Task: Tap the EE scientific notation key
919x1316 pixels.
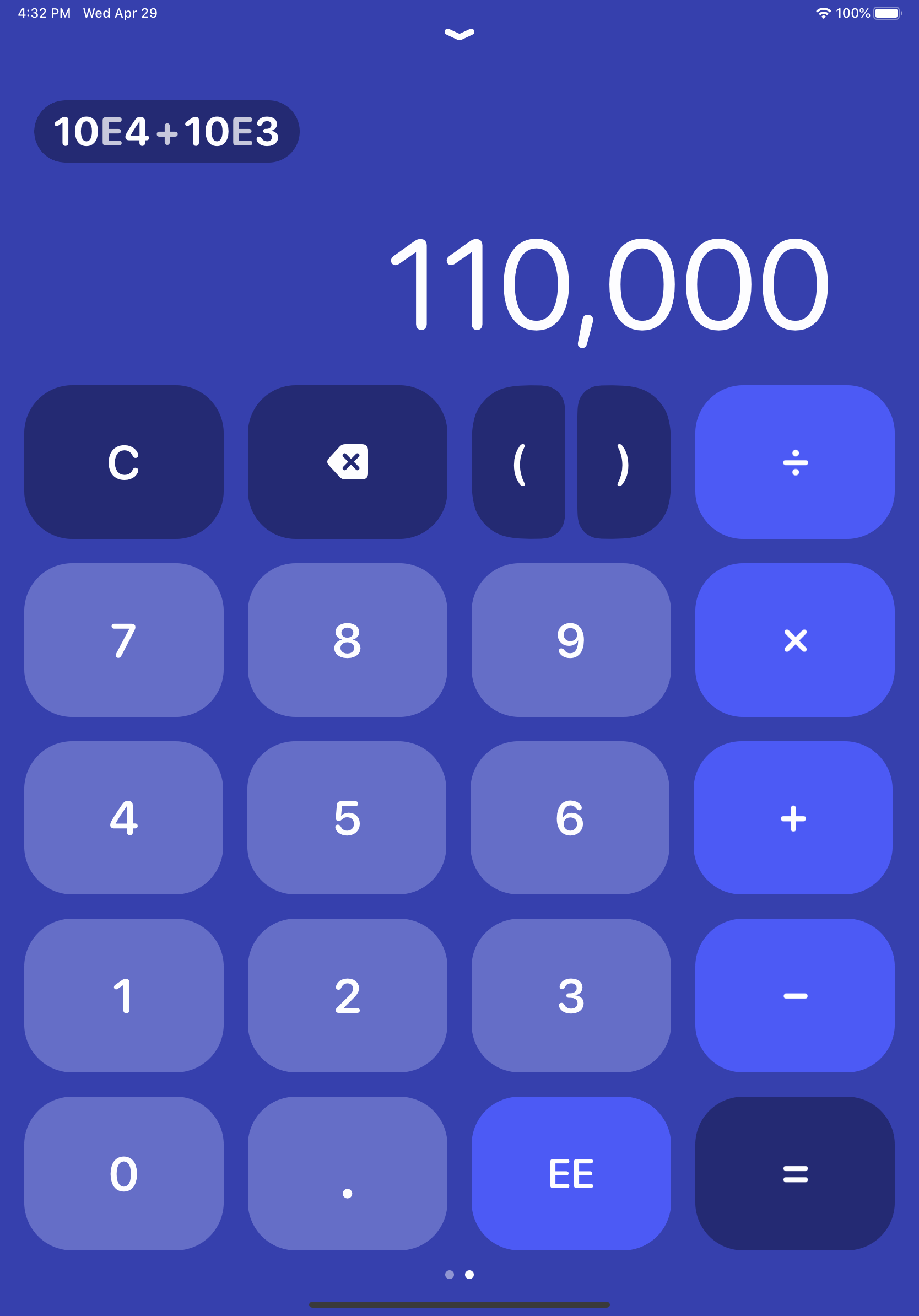Action: tap(571, 1174)
